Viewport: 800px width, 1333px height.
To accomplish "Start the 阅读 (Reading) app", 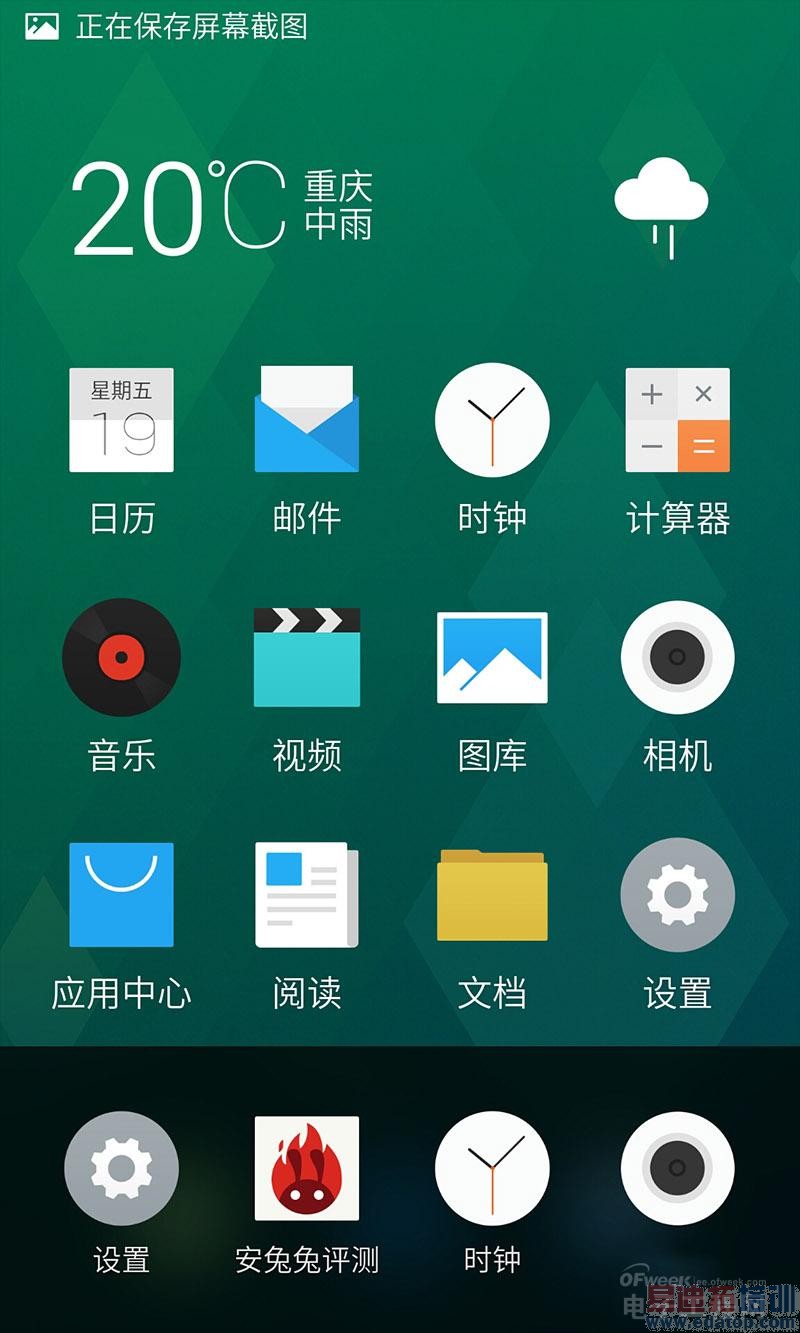I will [x=307, y=895].
